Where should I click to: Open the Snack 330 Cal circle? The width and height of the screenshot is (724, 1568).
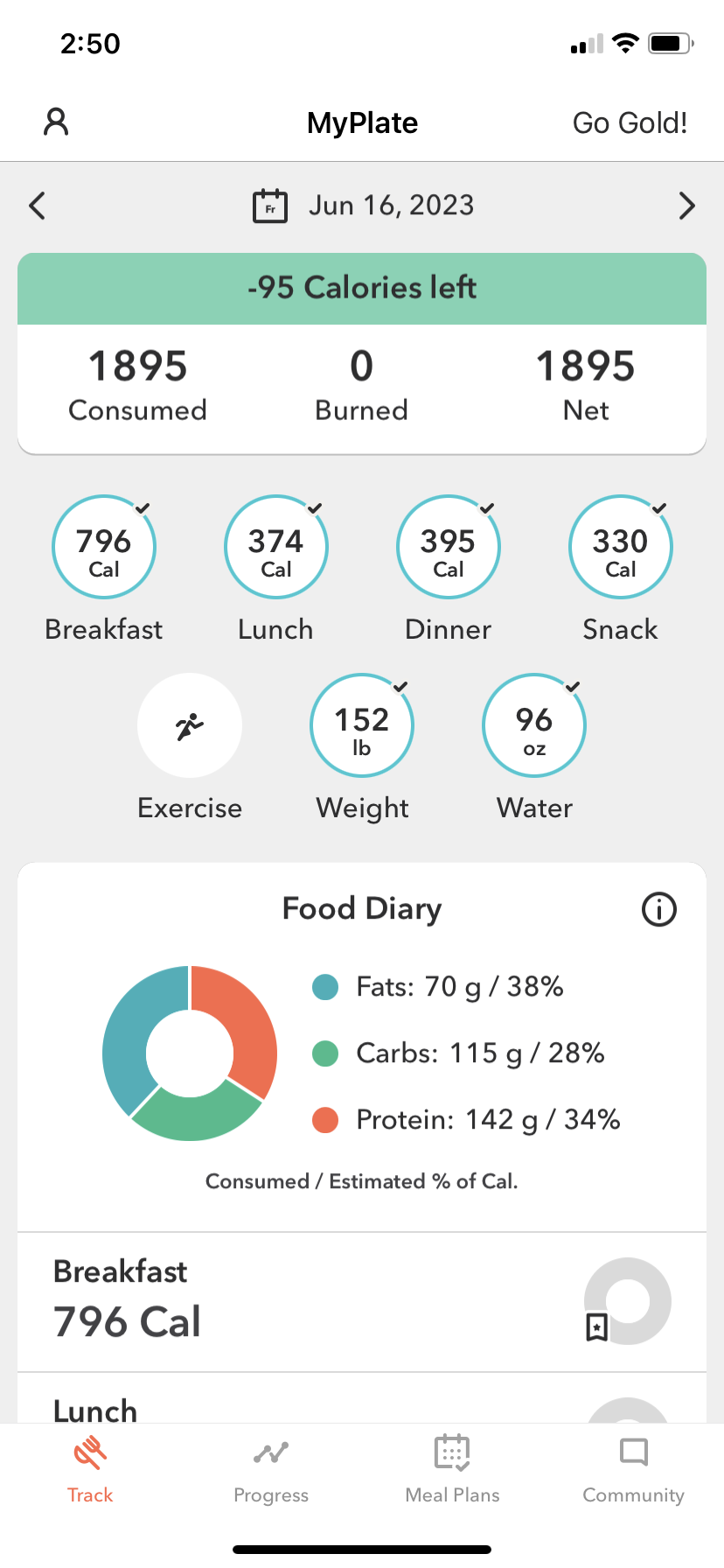coord(621,547)
